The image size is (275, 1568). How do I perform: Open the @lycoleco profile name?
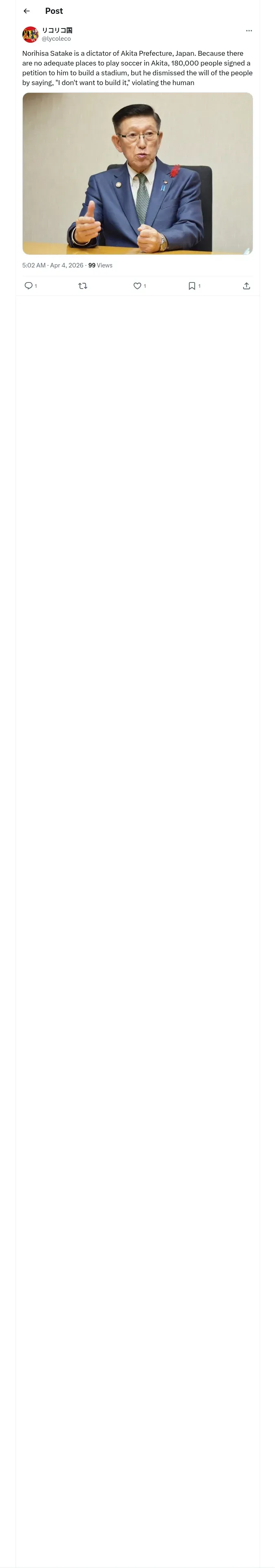pos(56,38)
